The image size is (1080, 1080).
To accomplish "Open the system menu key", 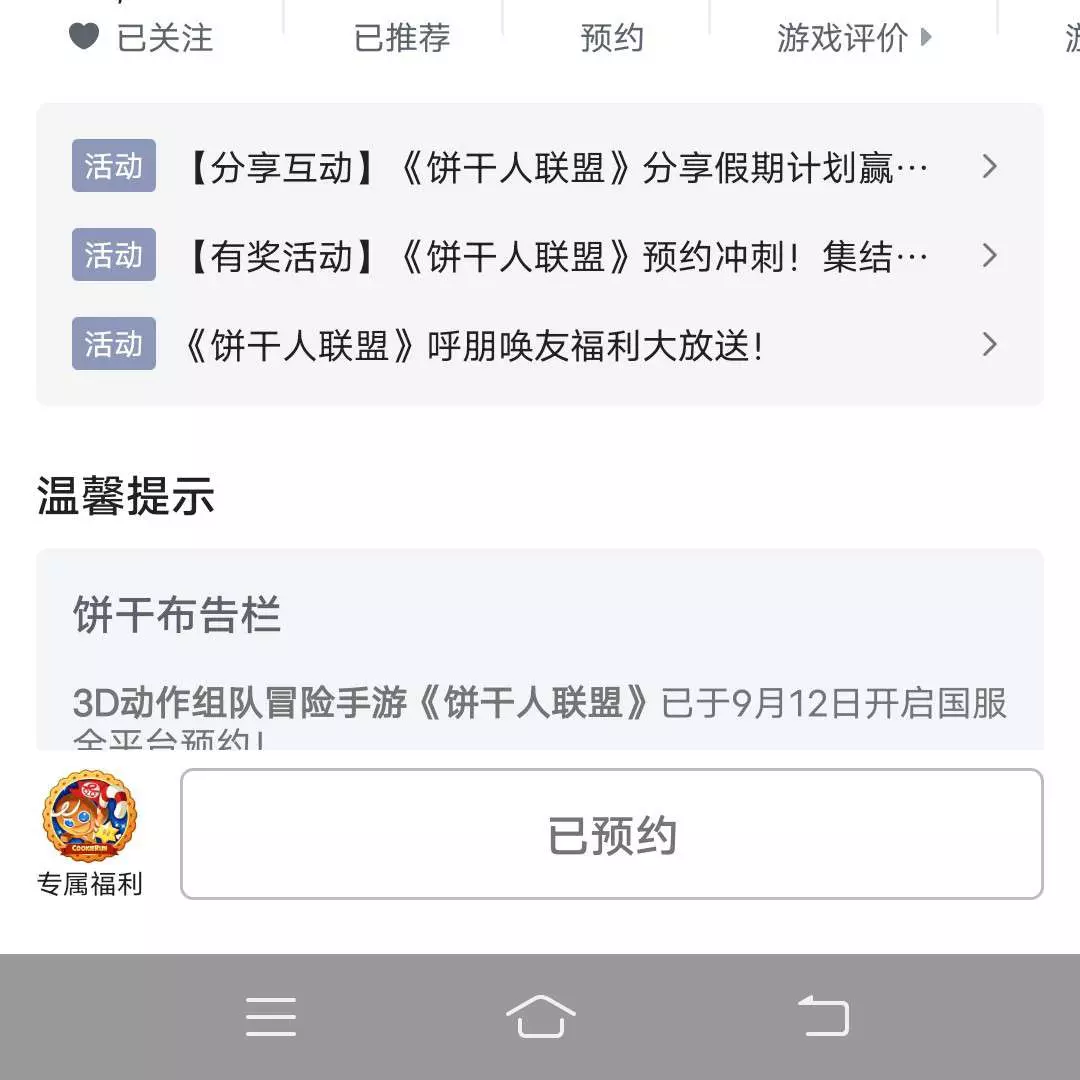I will click(x=271, y=1017).
